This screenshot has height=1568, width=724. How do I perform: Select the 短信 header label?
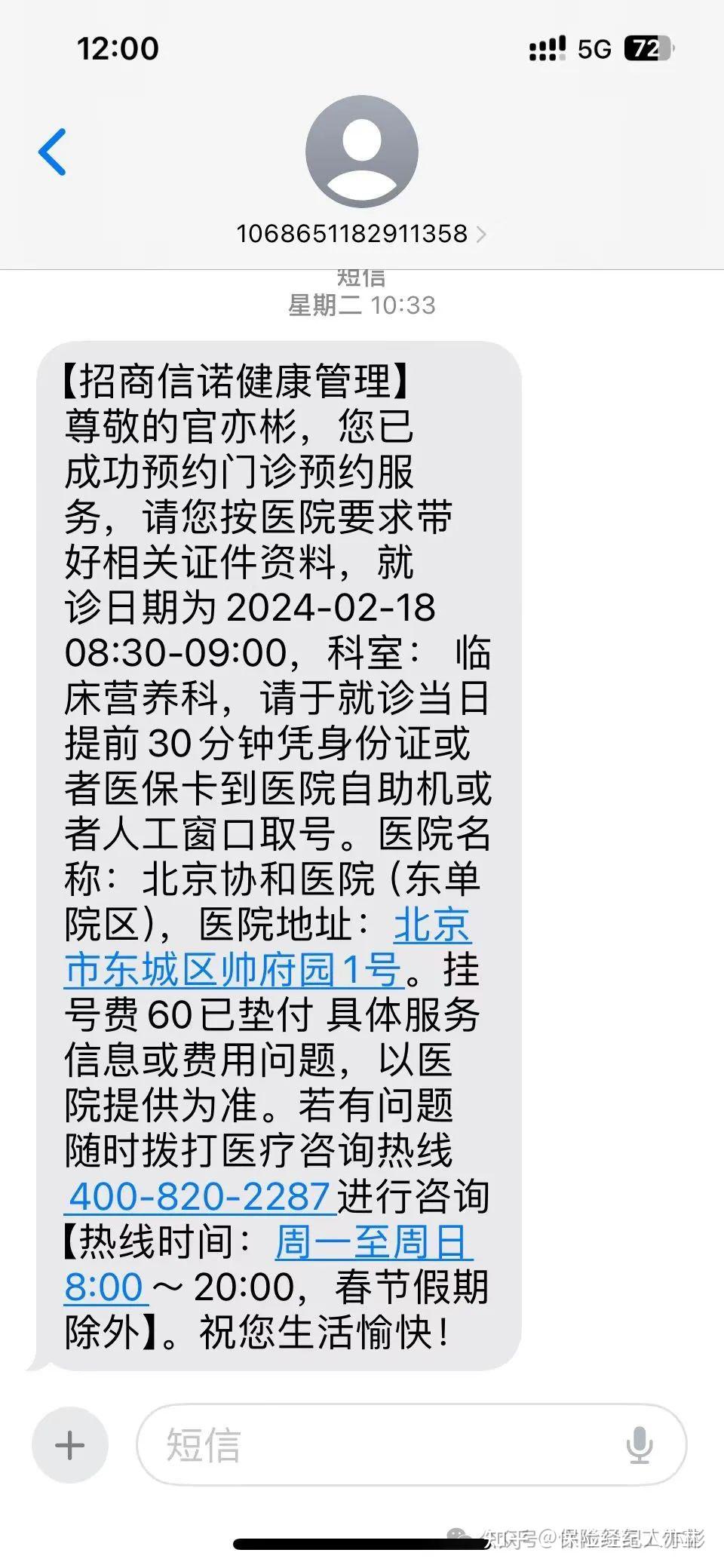[x=361, y=276]
